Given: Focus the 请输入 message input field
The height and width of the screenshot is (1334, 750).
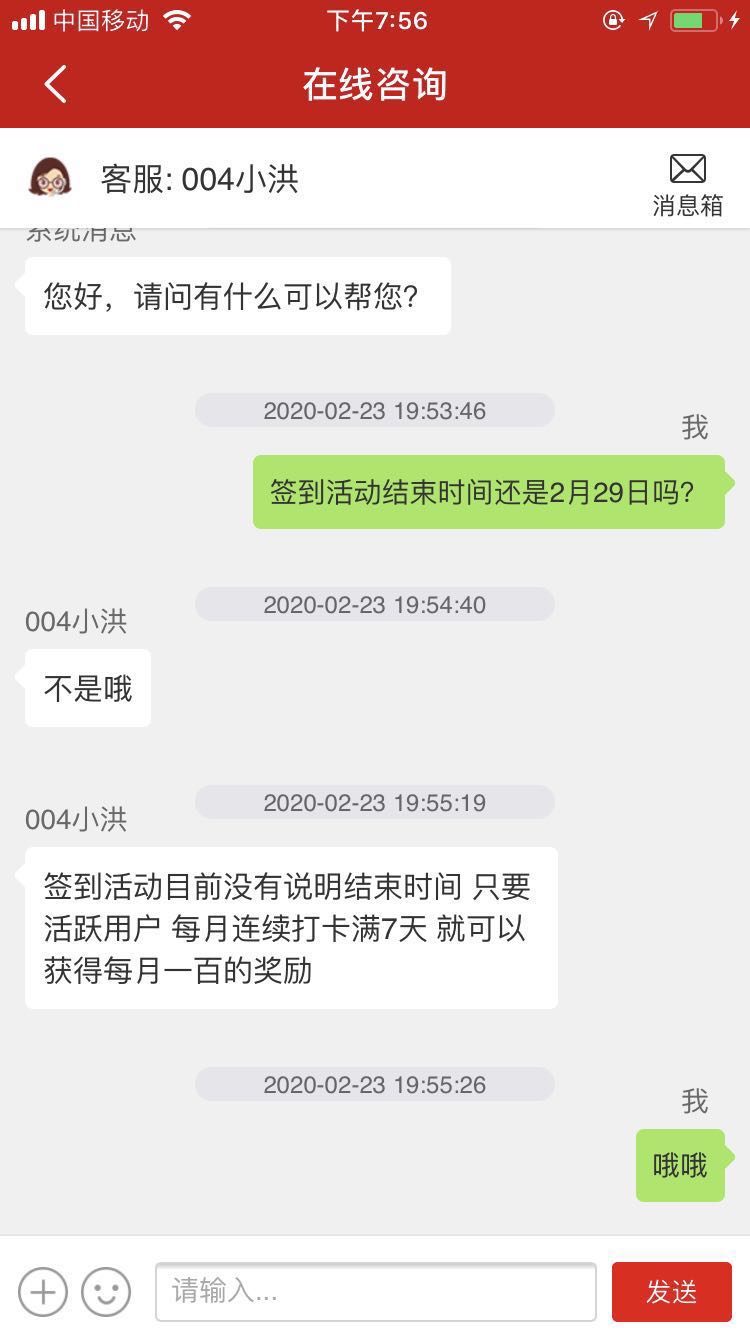Looking at the screenshot, I should tap(375, 1291).
